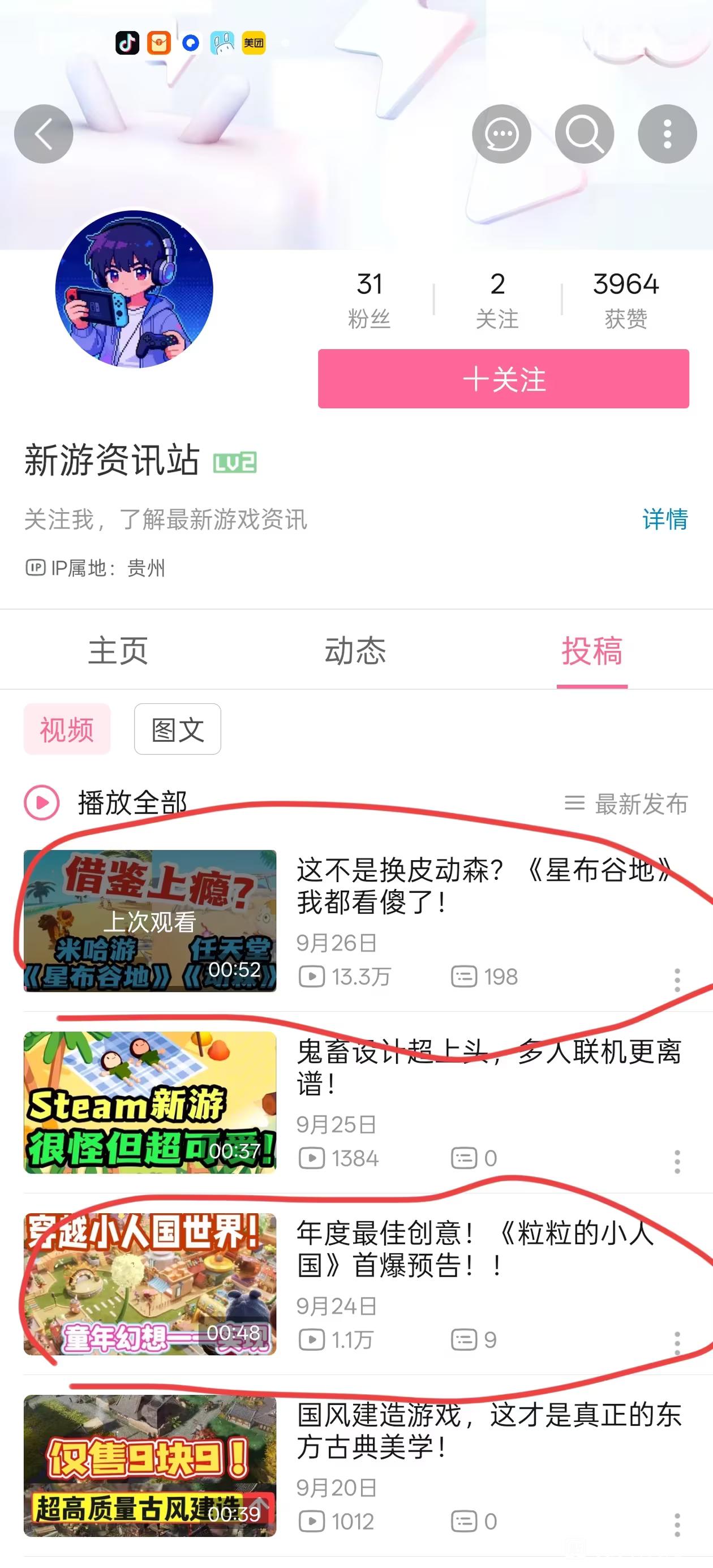Switch to the 图文 filter chip
The width and height of the screenshot is (713, 1568).
(177, 729)
